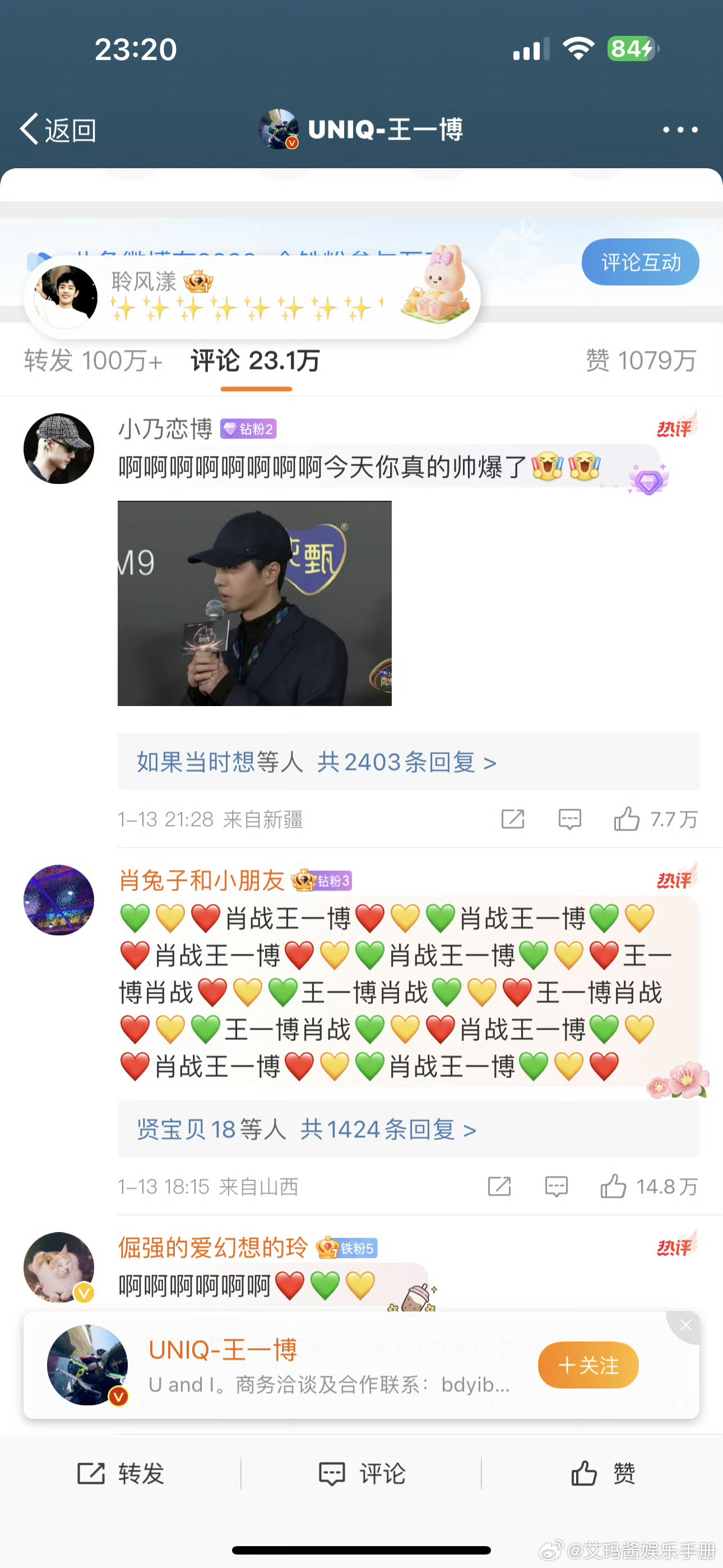Image resolution: width=723 pixels, height=1568 pixels.
Task: Close the follow recommendation banner
Action: pos(685,1325)
